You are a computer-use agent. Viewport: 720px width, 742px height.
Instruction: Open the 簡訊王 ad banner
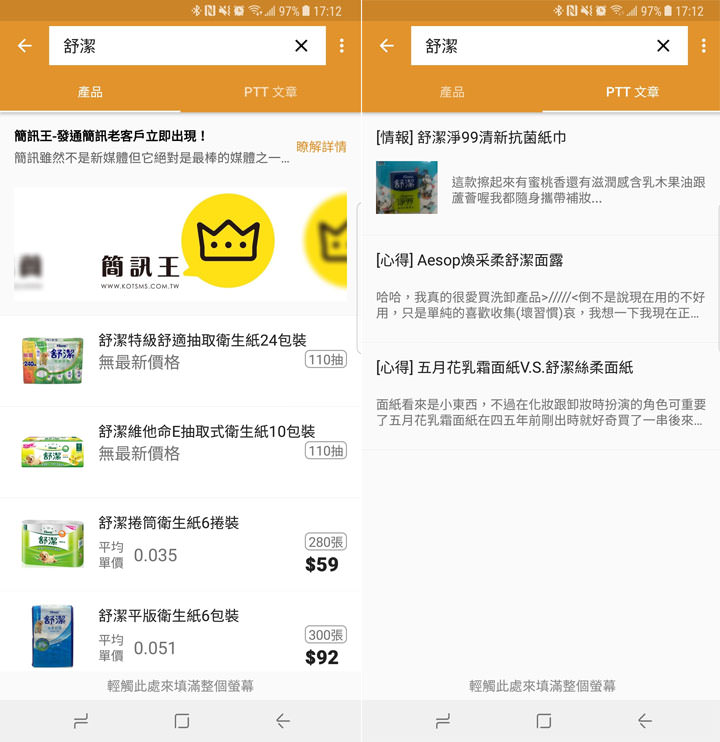[180, 245]
